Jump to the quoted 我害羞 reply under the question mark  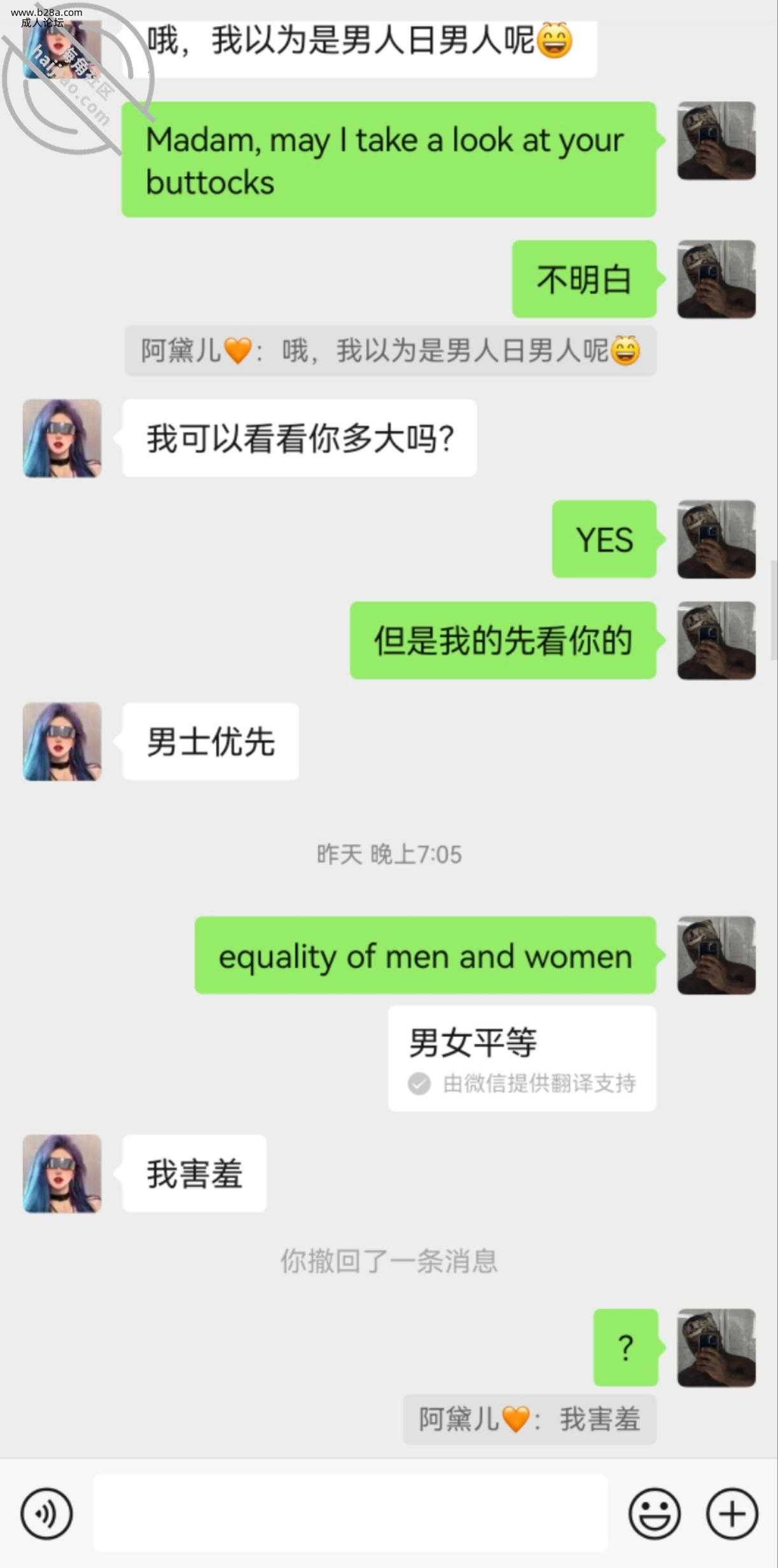click(529, 1419)
